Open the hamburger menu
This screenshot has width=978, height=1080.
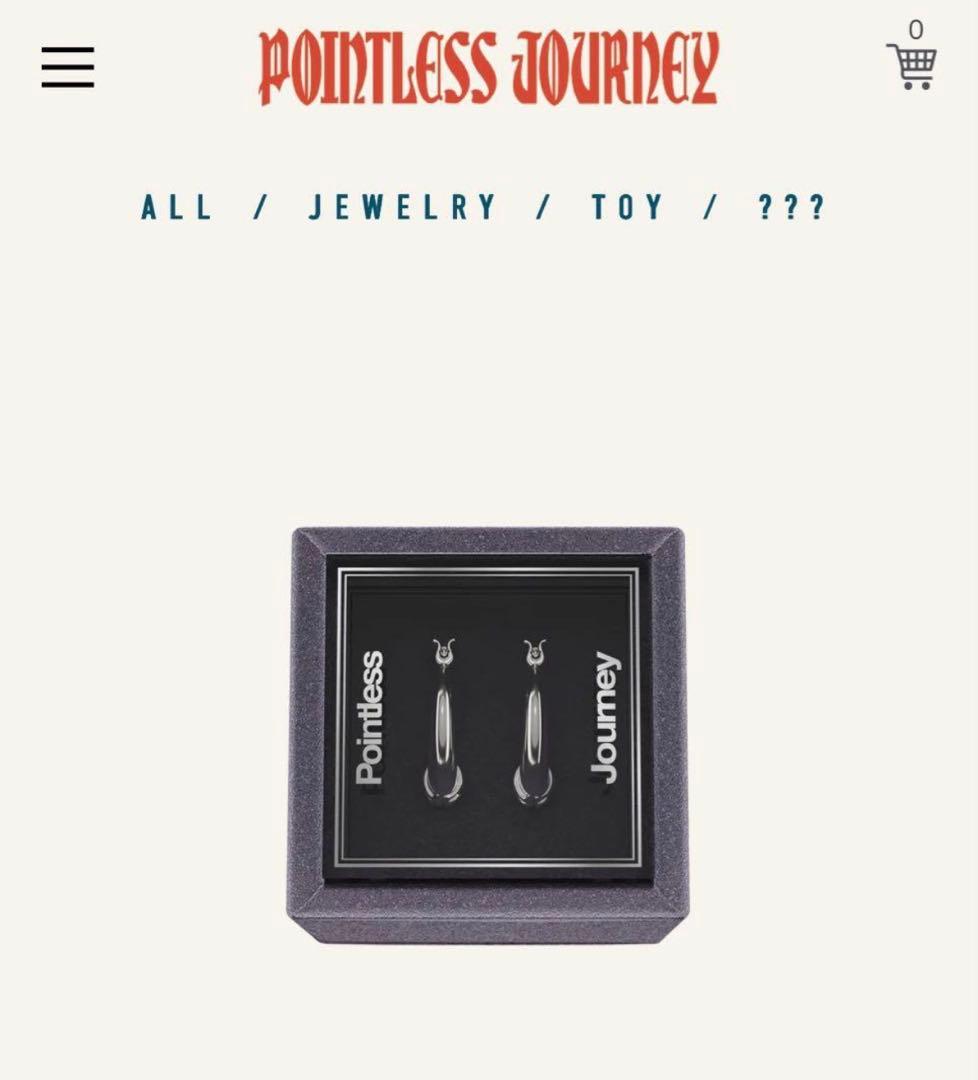pos(68,67)
